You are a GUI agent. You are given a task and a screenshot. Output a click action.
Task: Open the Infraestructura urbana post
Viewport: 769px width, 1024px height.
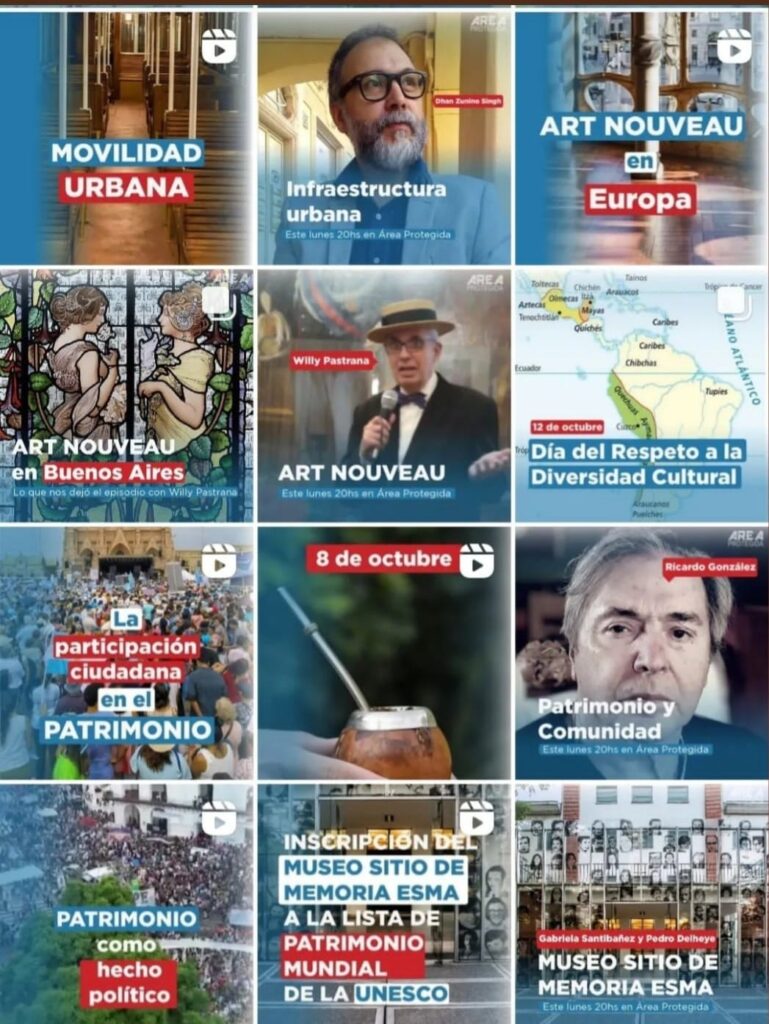click(x=383, y=137)
